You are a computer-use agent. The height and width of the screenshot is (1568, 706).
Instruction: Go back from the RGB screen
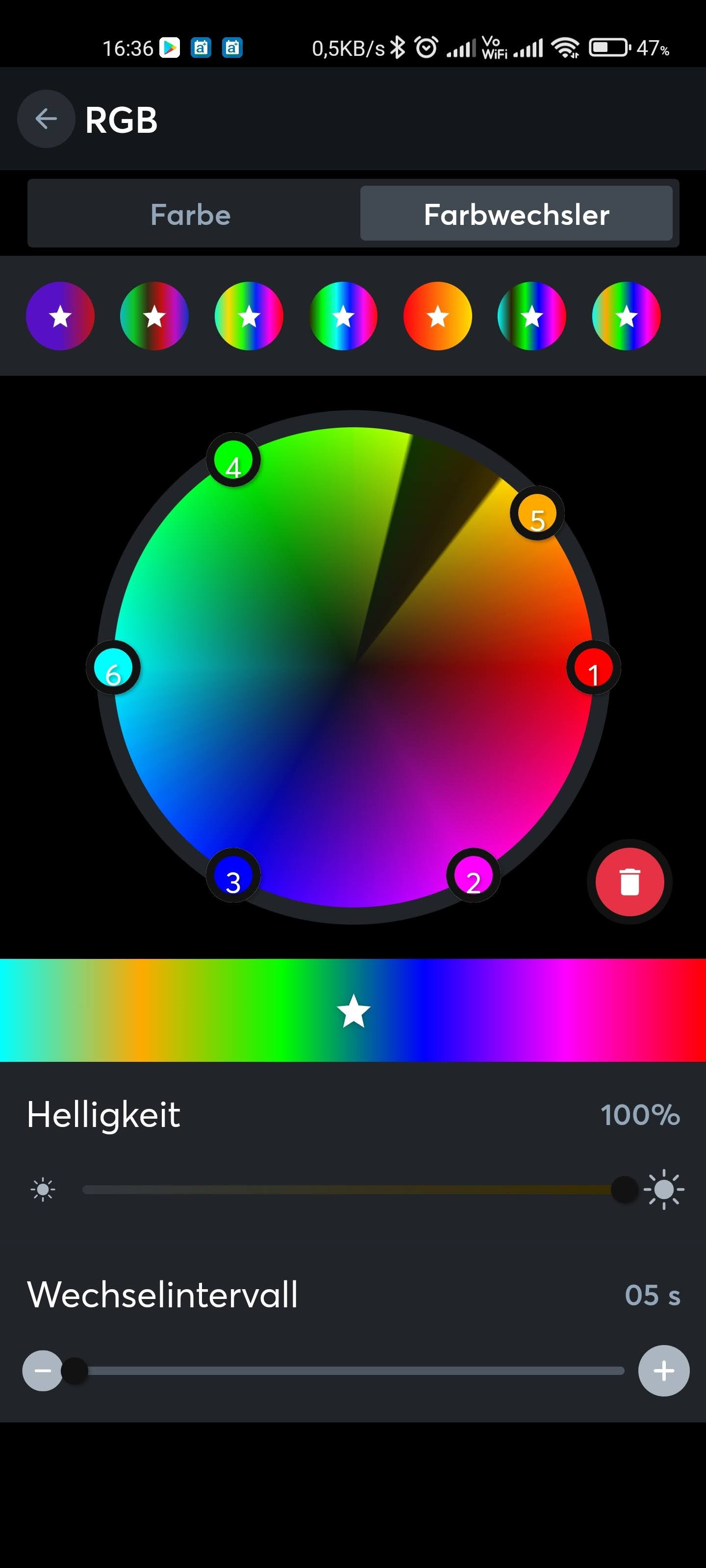46,119
